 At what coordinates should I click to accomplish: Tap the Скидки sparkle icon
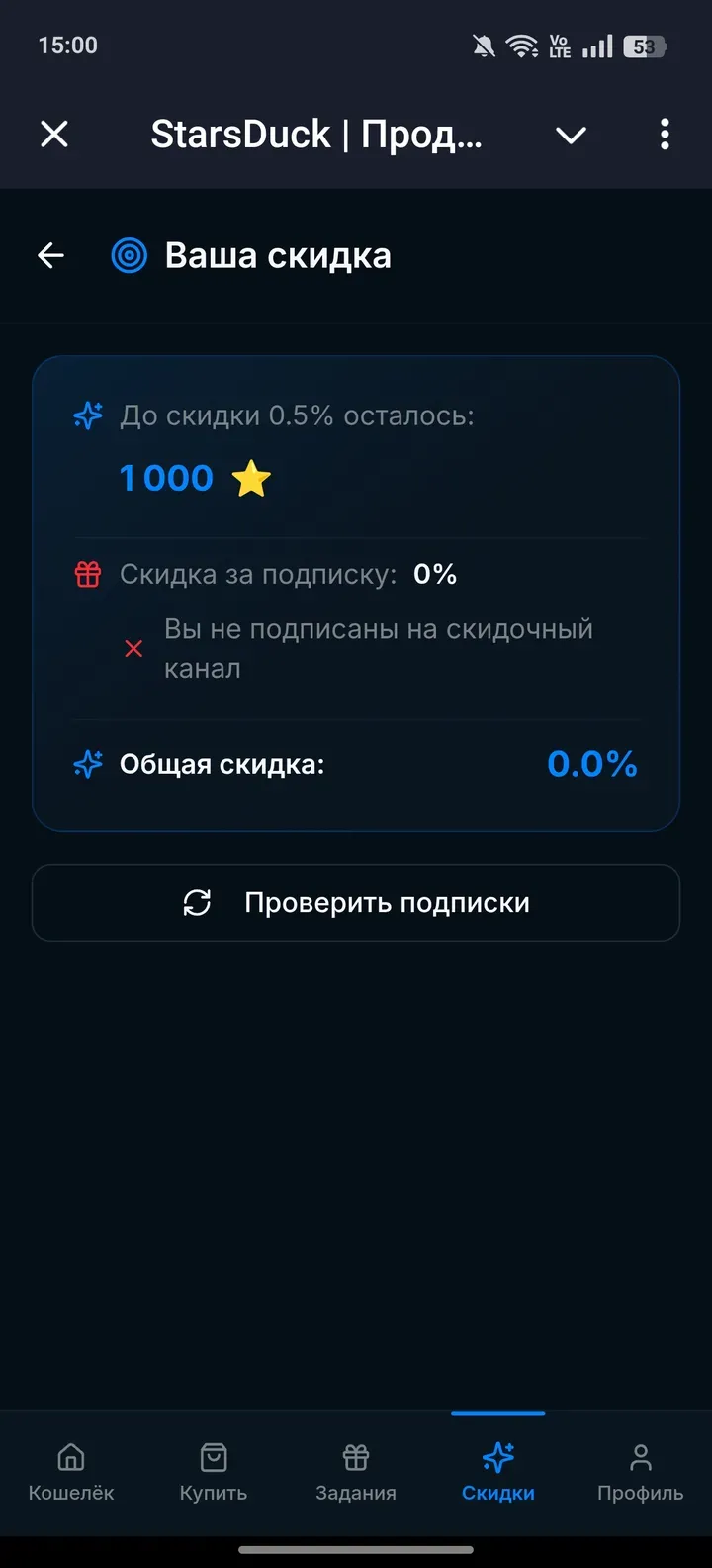[497, 1456]
